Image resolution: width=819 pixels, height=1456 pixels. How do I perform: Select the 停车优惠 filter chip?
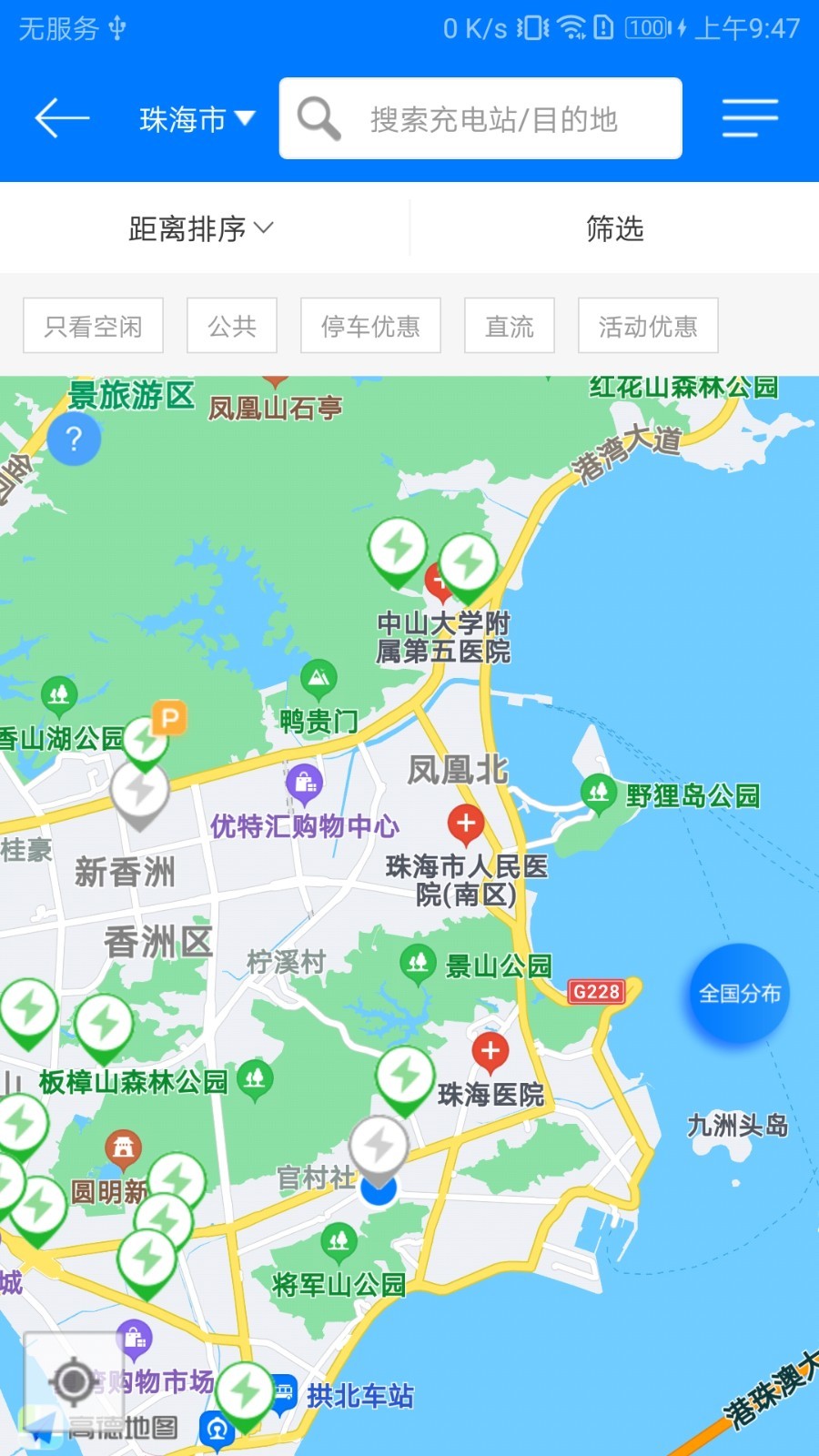tap(370, 326)
